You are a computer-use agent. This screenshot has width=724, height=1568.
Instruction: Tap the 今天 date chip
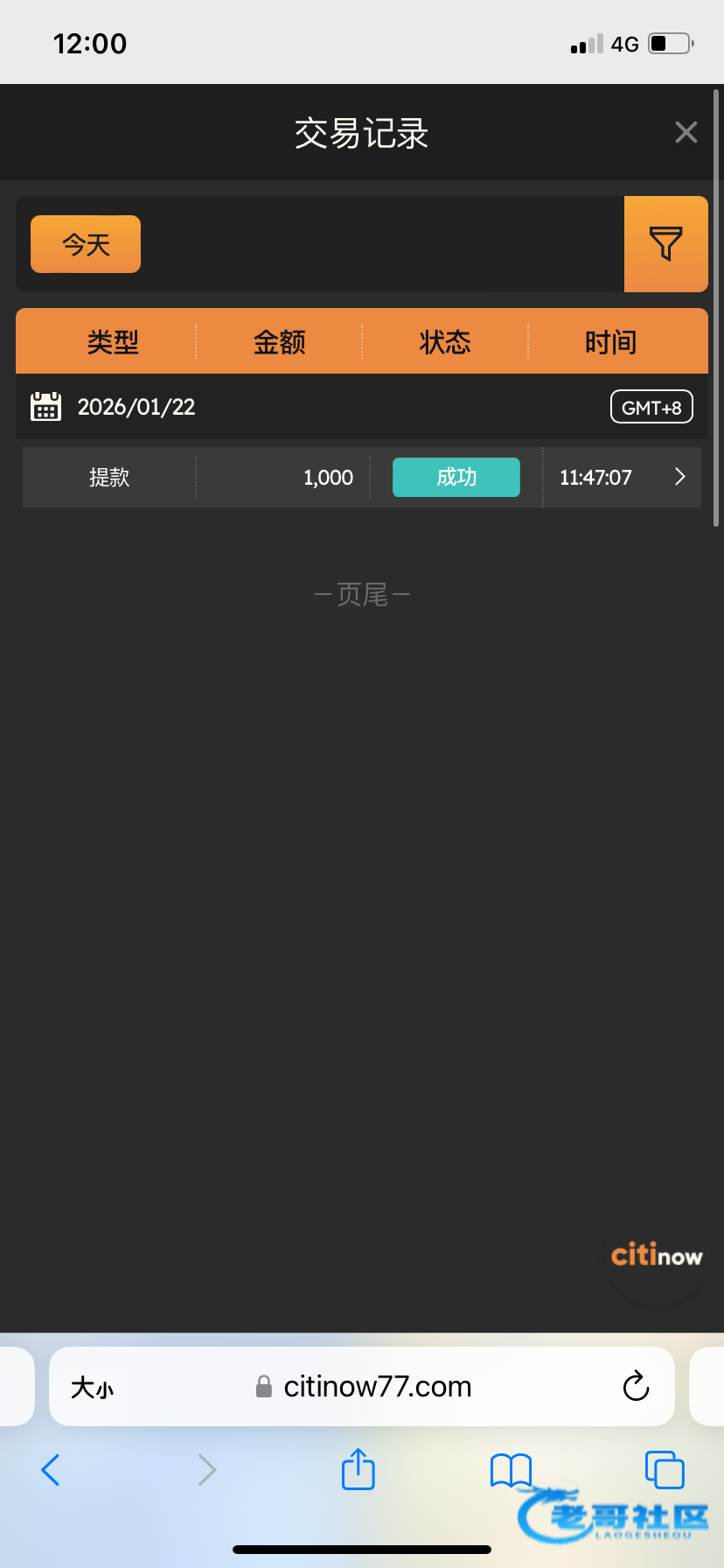[x=86, y=244]
